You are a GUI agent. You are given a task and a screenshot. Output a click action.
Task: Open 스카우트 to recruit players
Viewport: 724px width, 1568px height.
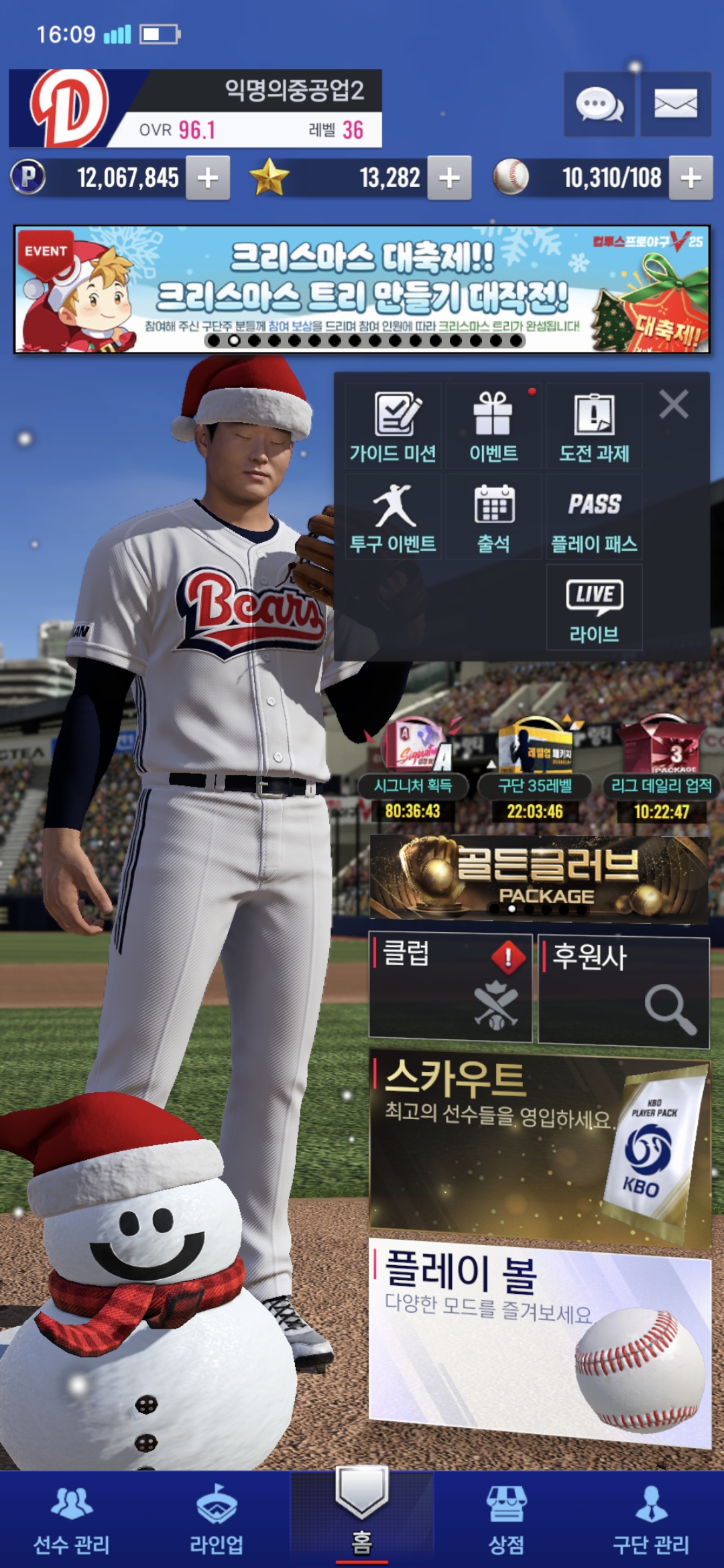tap(539, 1147)
